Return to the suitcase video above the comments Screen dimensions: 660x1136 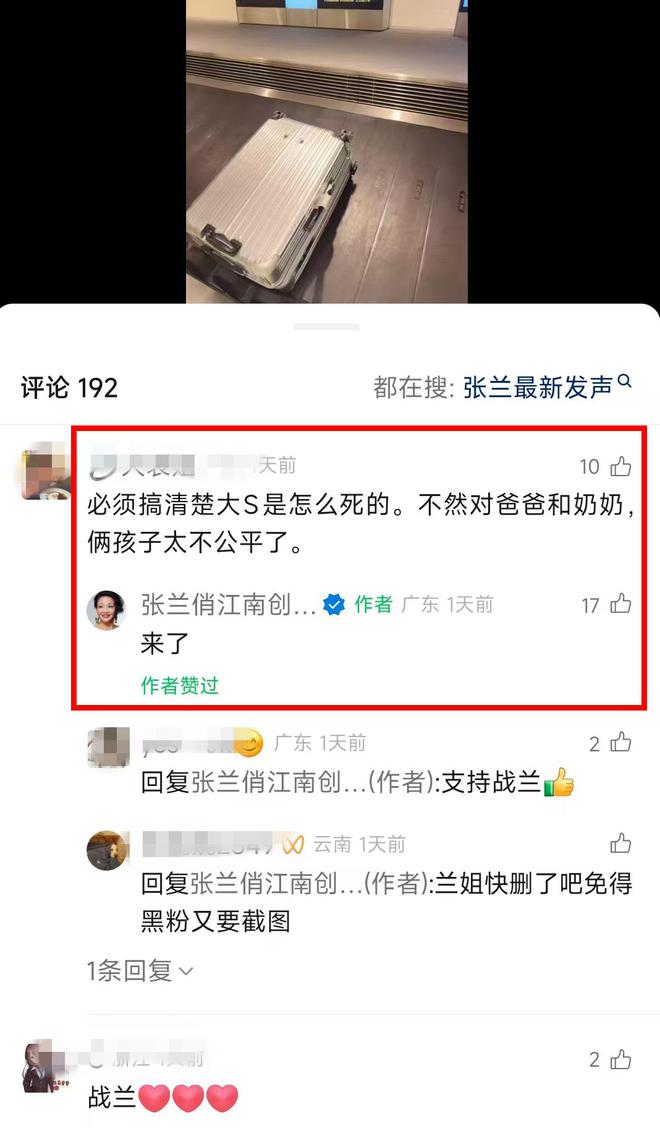(327, 150)
